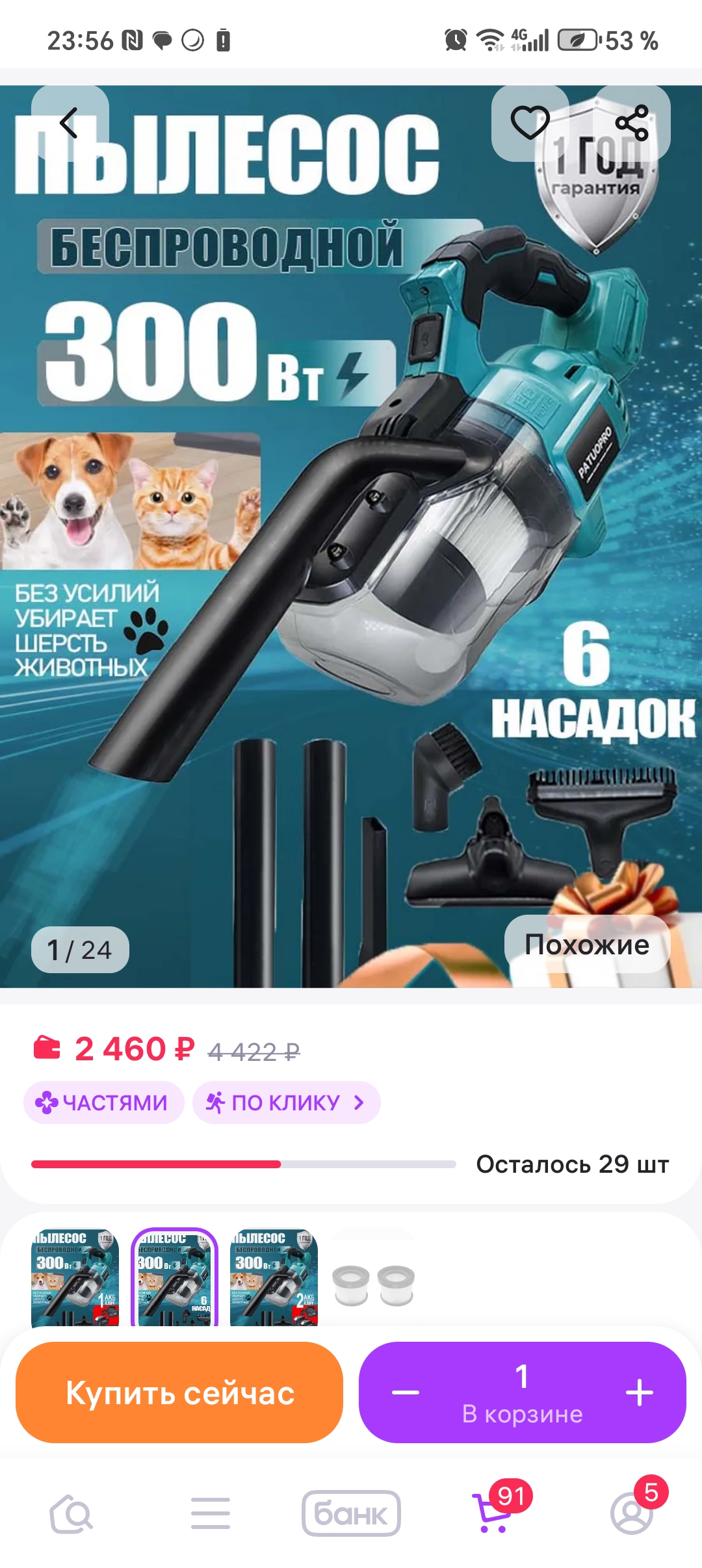Open the search via magnifier icon

73,1513
